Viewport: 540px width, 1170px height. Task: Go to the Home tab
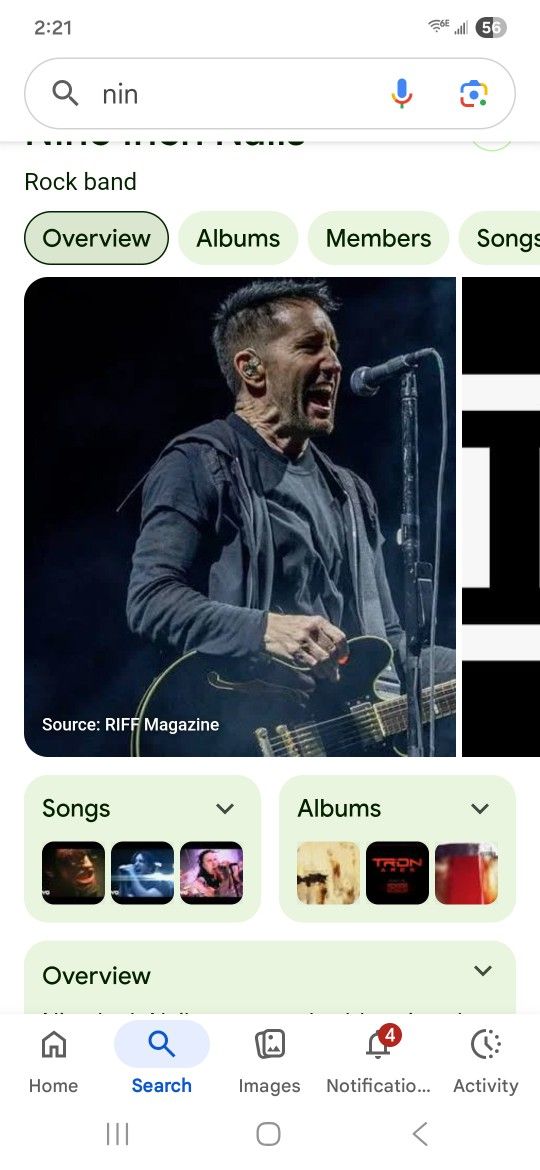[53, 1060]
